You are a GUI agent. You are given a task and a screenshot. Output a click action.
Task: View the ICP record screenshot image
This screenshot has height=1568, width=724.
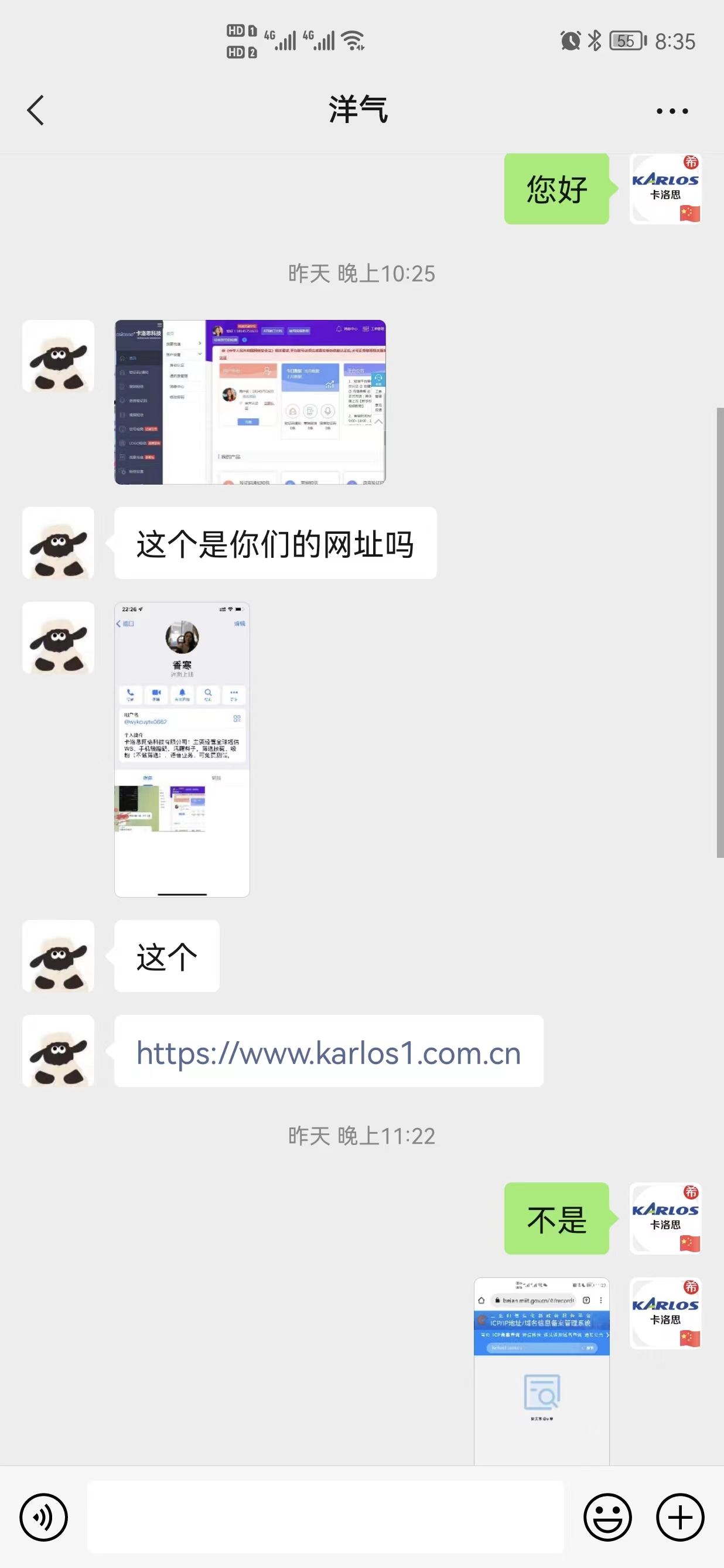click(x=541, y=1369)
